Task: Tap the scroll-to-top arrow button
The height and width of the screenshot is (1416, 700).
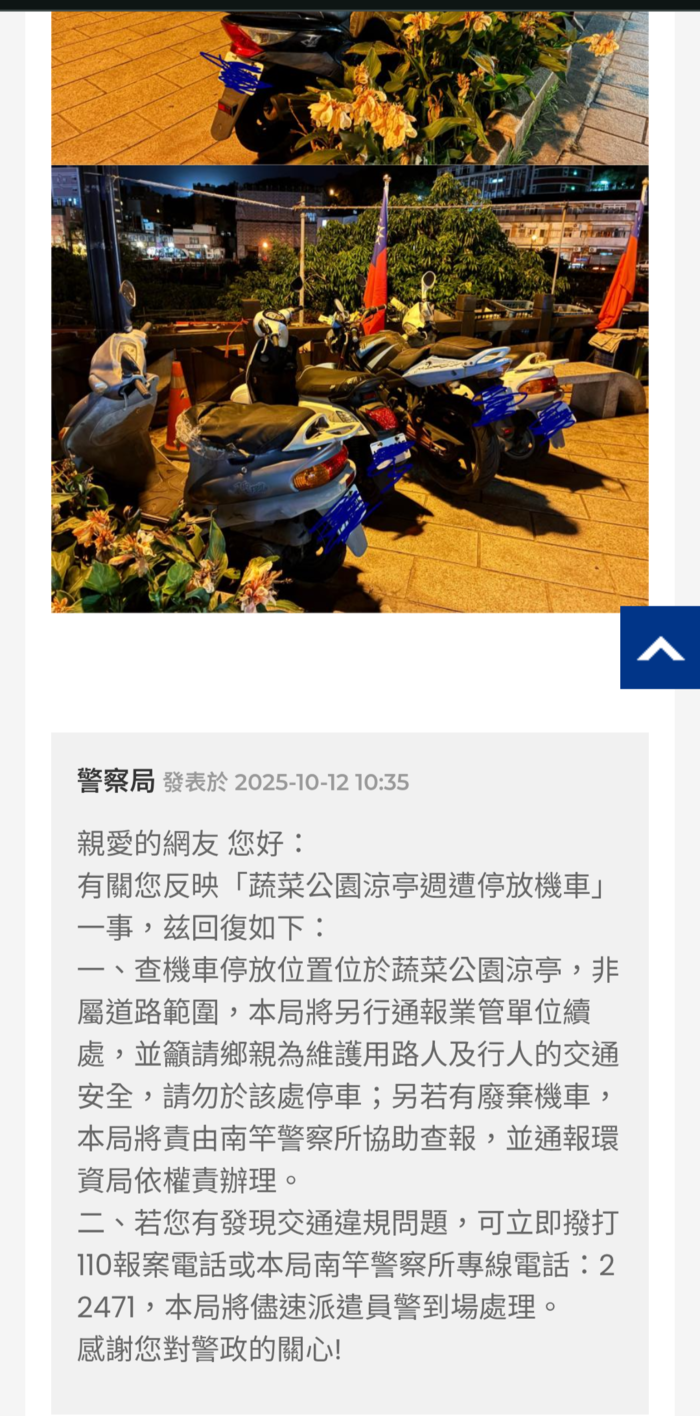Action: pos(660,648)
